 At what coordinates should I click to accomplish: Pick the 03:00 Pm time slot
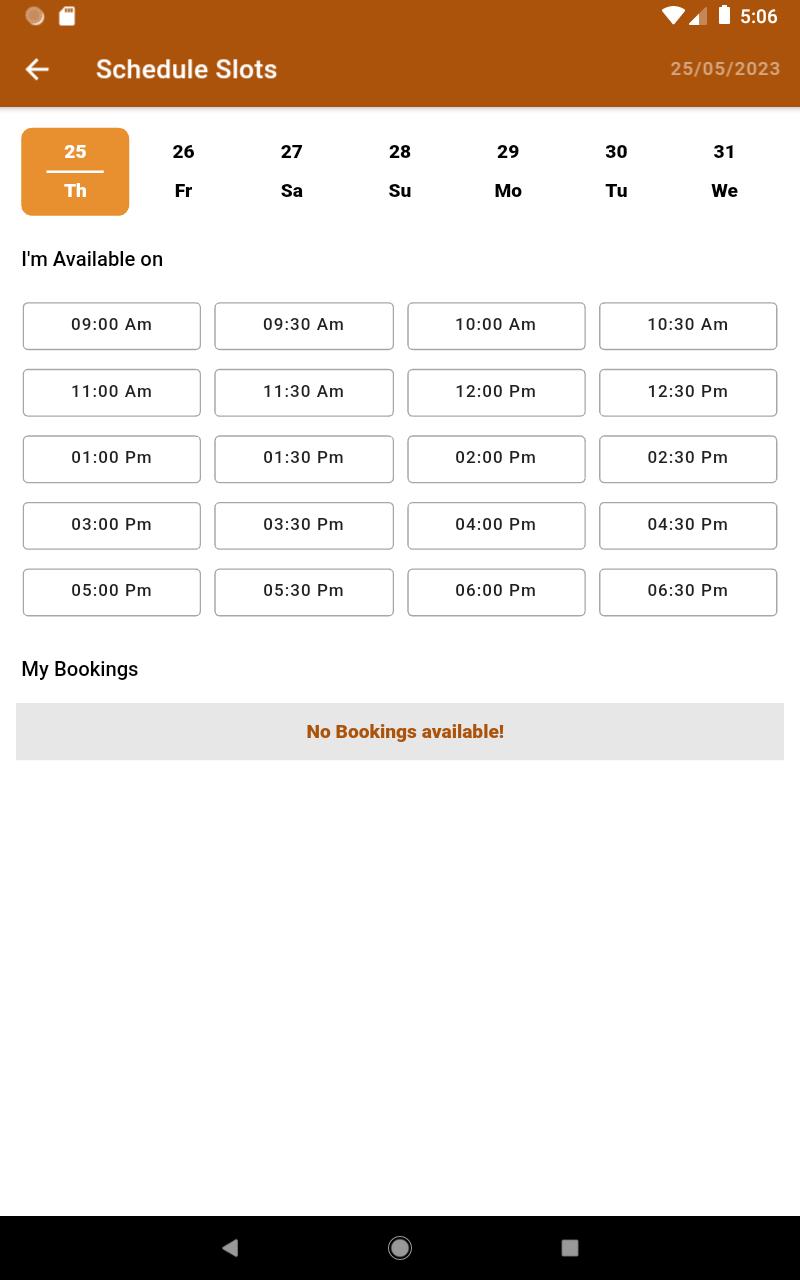click(x=112, y=526)
